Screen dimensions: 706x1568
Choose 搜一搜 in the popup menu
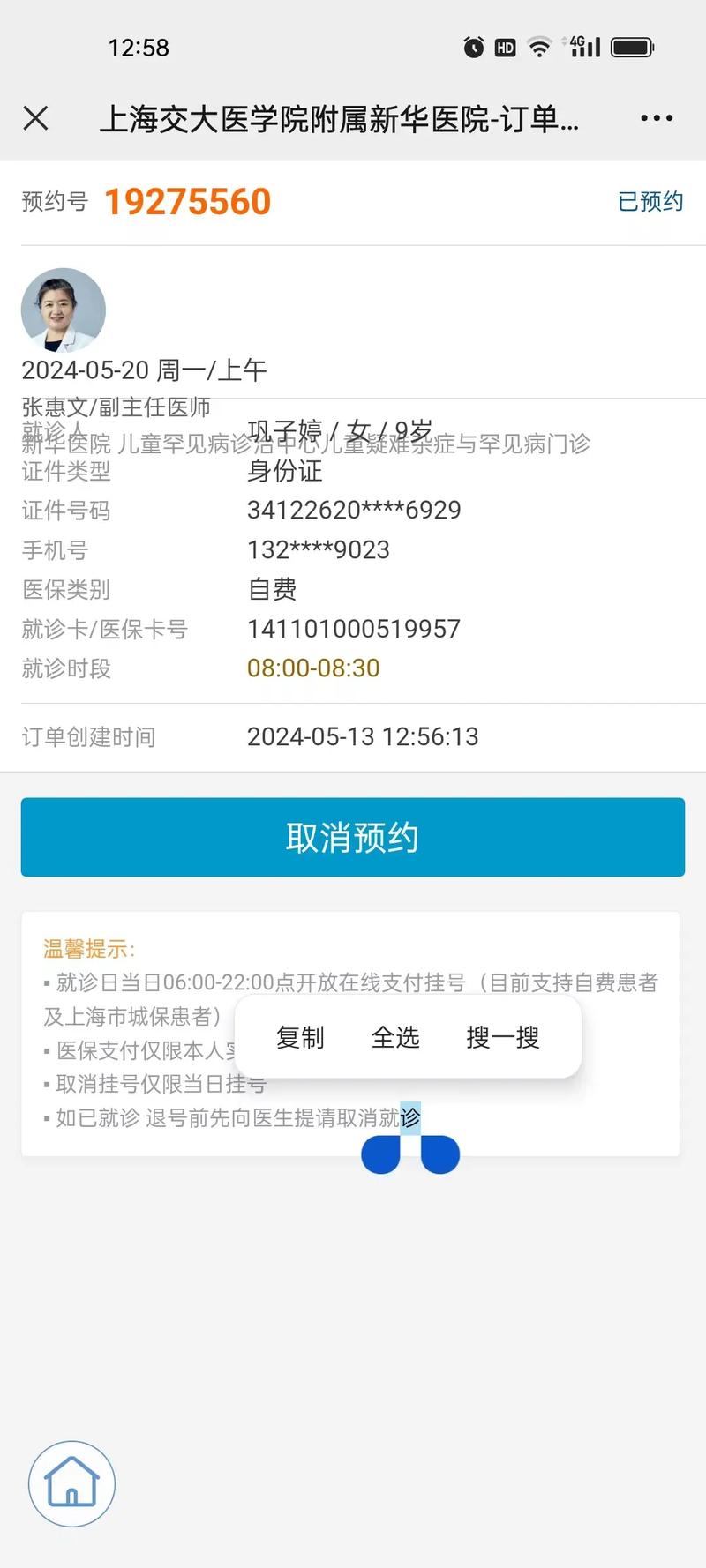point(501,1038)
